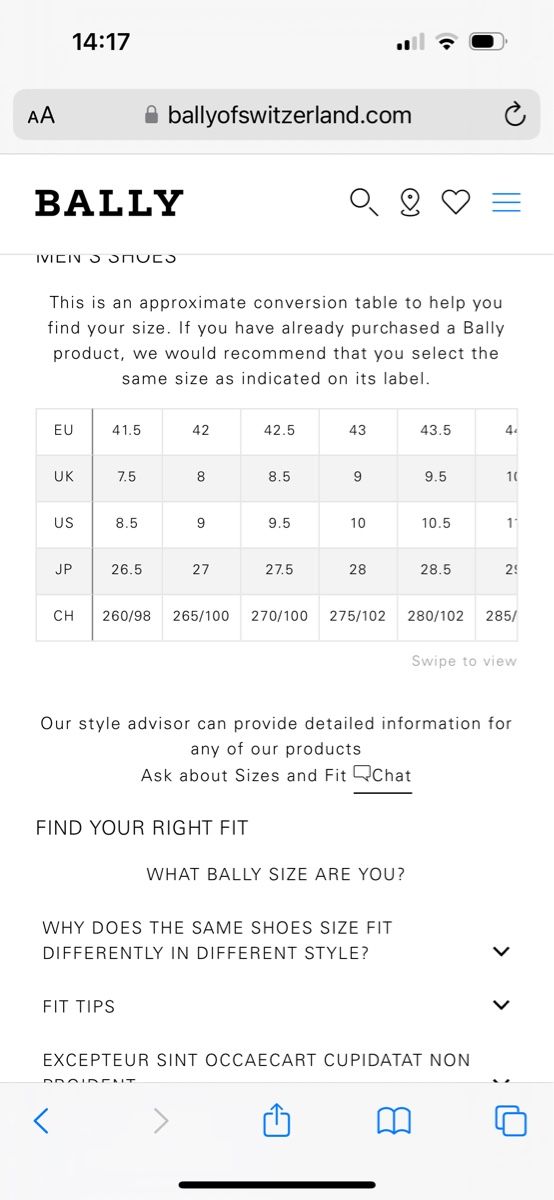Screen dimensions: 554x1200
Task: Tap the address bar URL field
Action: click(x=277, y=116)
